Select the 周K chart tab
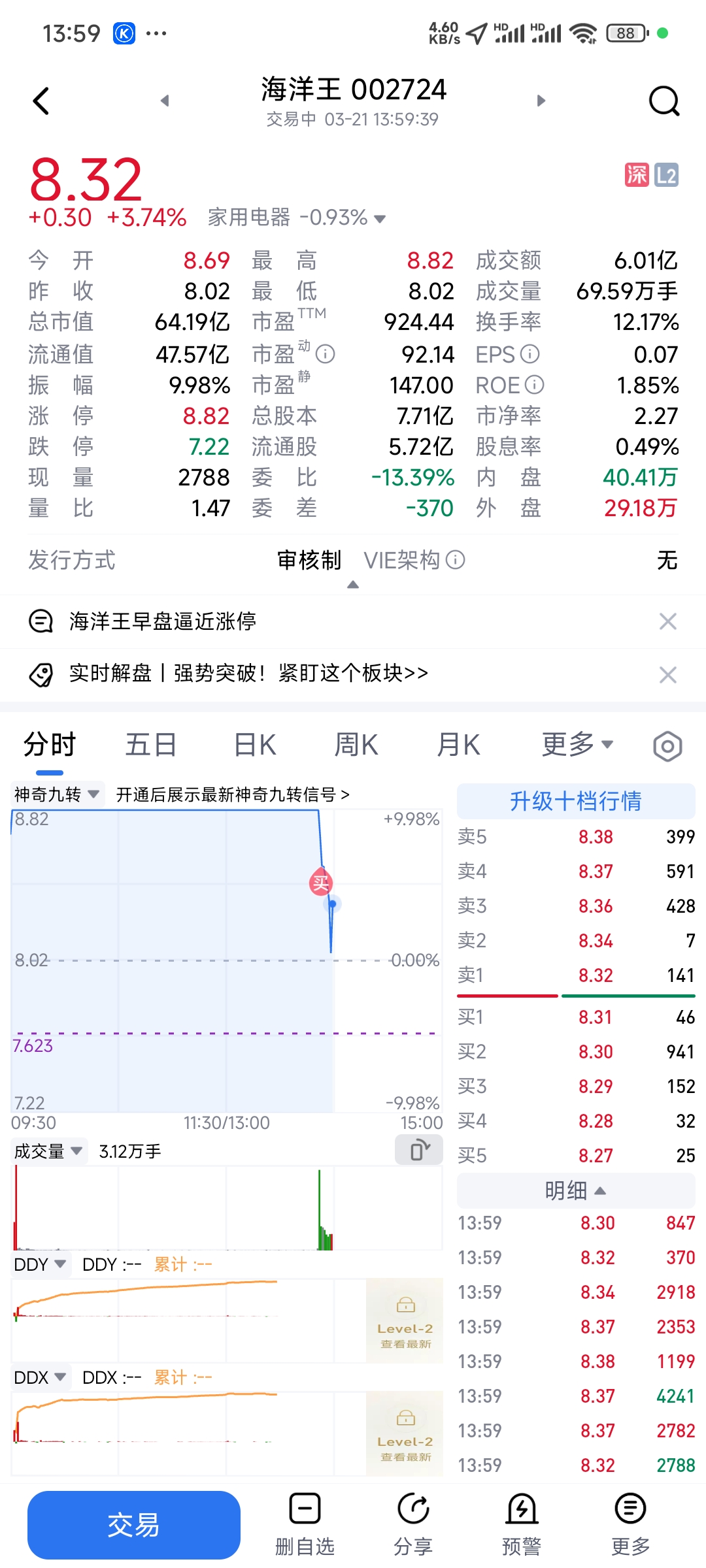 coord(356,745)
